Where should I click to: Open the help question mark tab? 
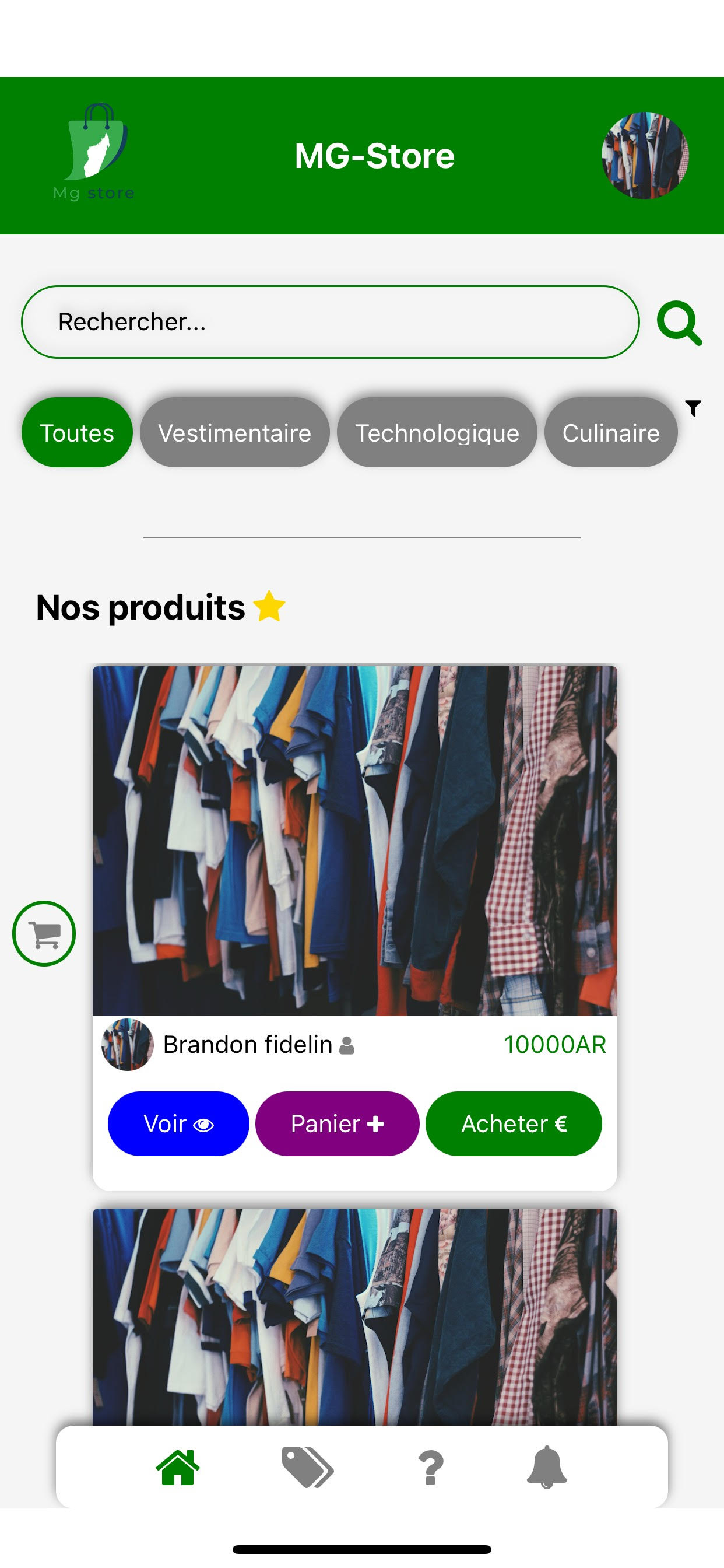coord(430,1468)
